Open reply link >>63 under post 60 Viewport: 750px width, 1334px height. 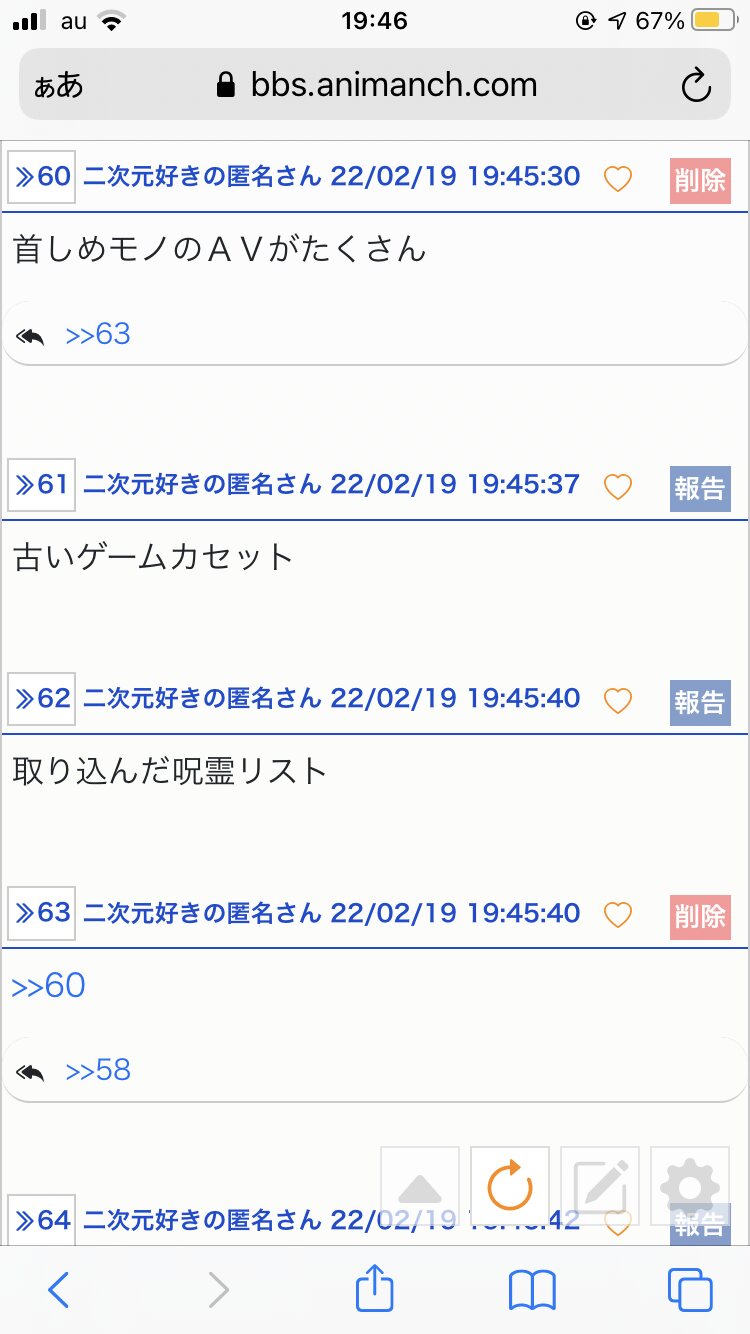click(x=98, y=334)
